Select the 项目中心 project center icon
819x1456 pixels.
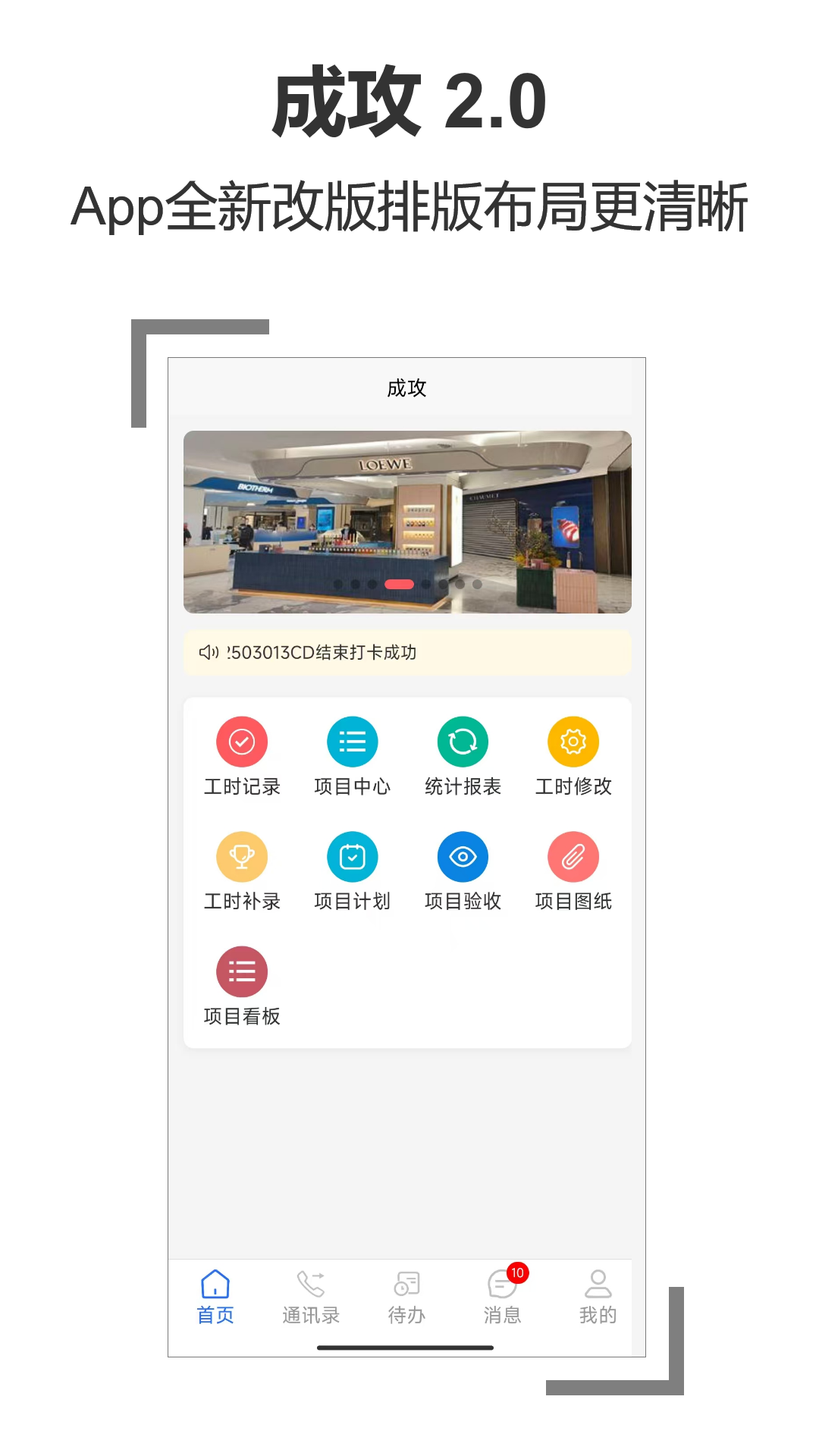tap(352, 742)
